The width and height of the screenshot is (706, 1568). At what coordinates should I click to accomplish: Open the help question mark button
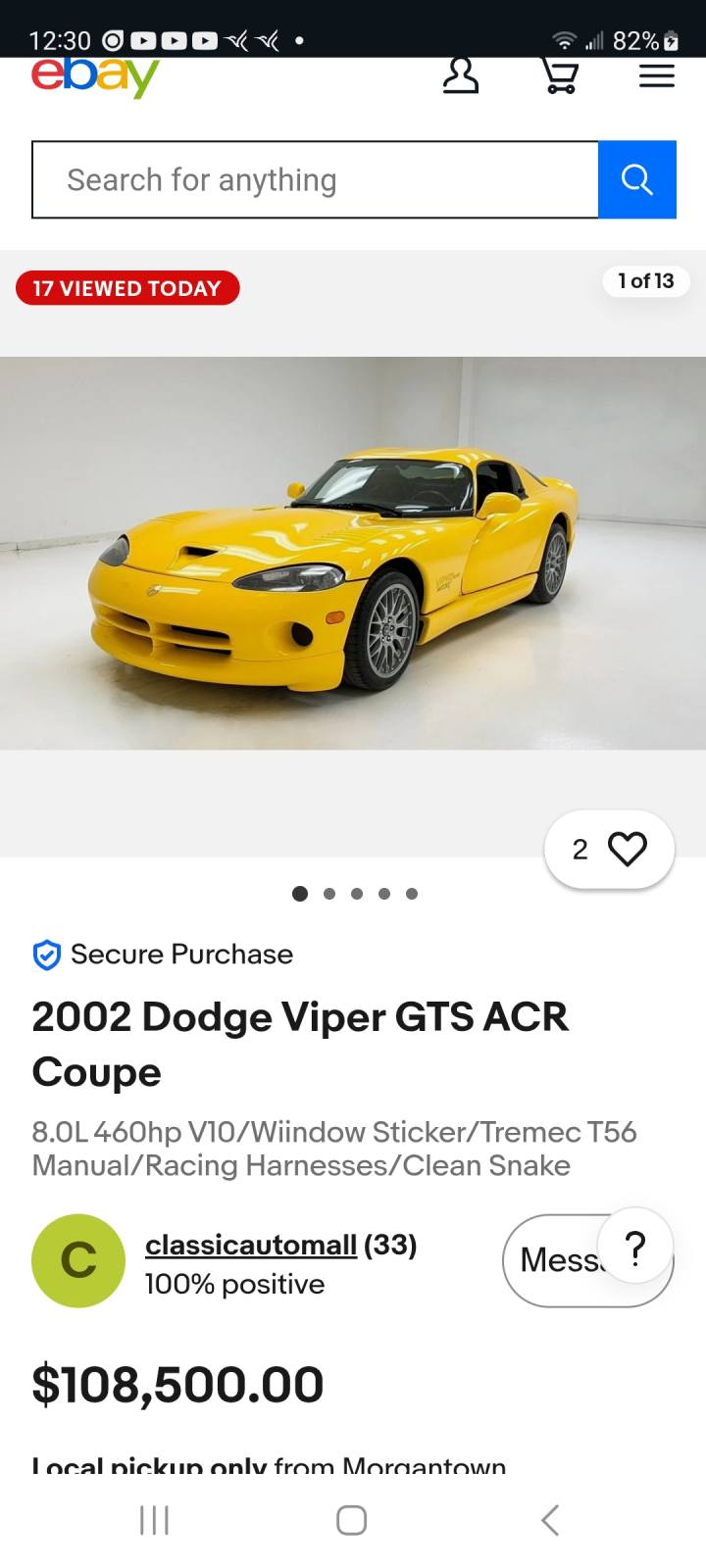[635, 1248]
